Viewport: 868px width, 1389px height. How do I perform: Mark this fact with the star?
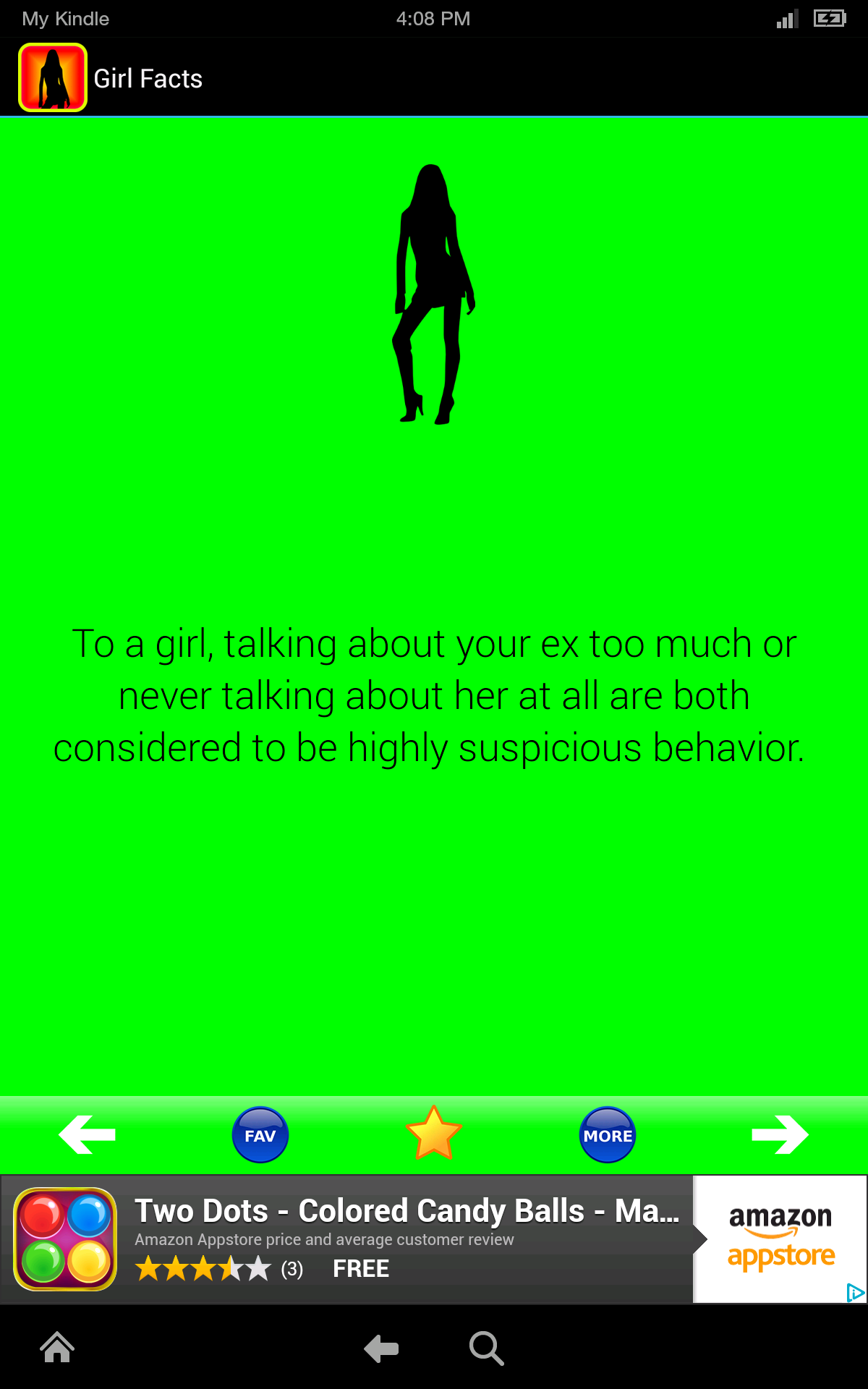(x=434, y=1134)
